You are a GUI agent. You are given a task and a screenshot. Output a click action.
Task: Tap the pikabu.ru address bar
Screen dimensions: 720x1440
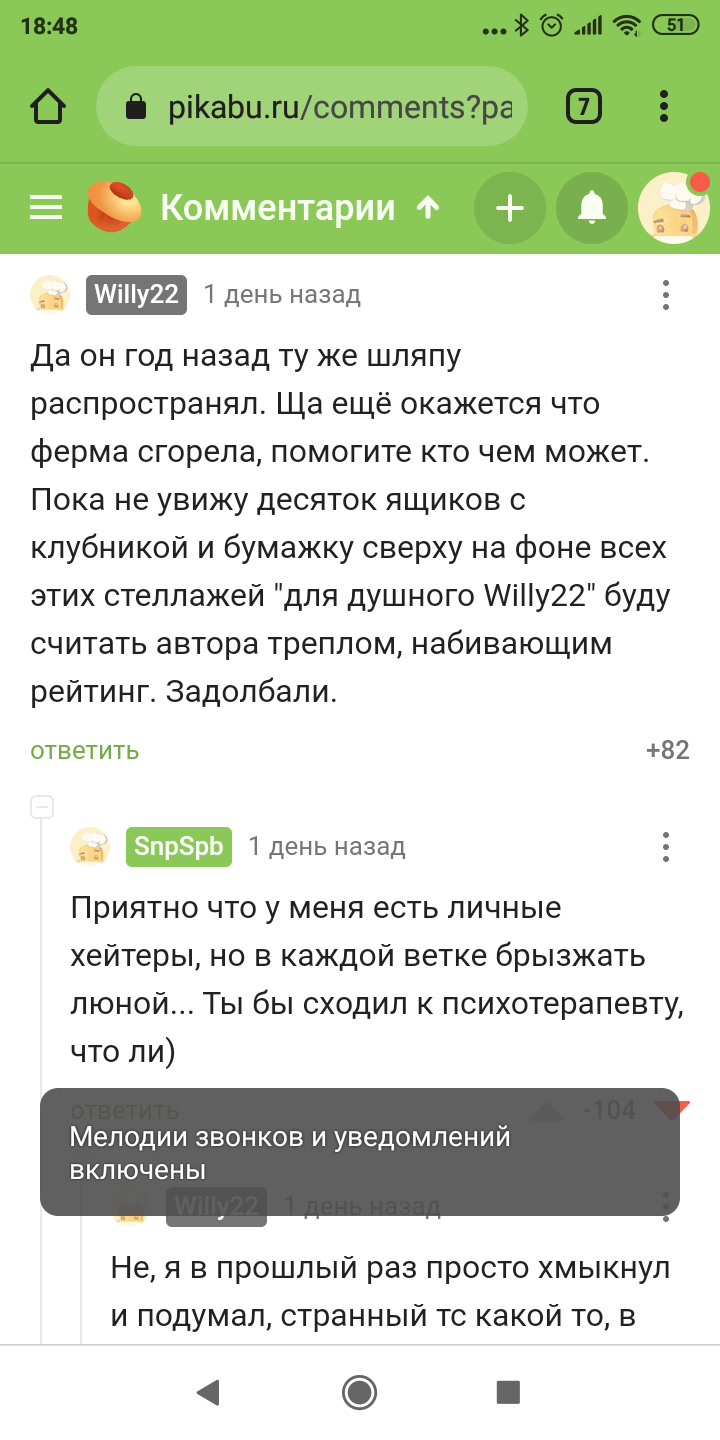pos(310,106)
